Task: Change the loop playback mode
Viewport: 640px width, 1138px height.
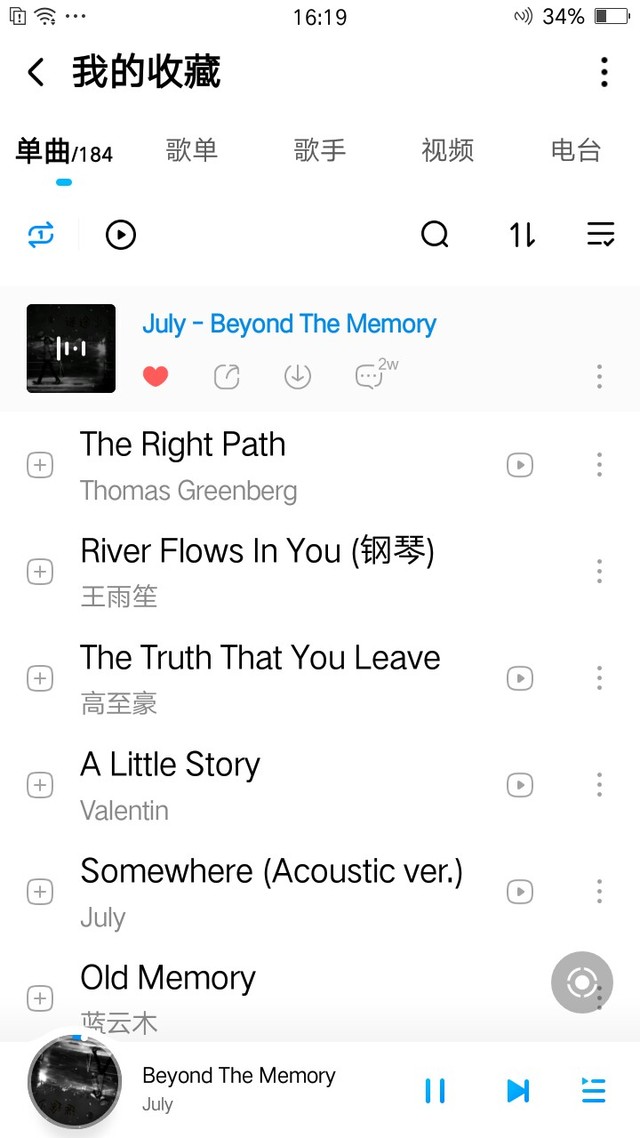Action: click(41, 235)
